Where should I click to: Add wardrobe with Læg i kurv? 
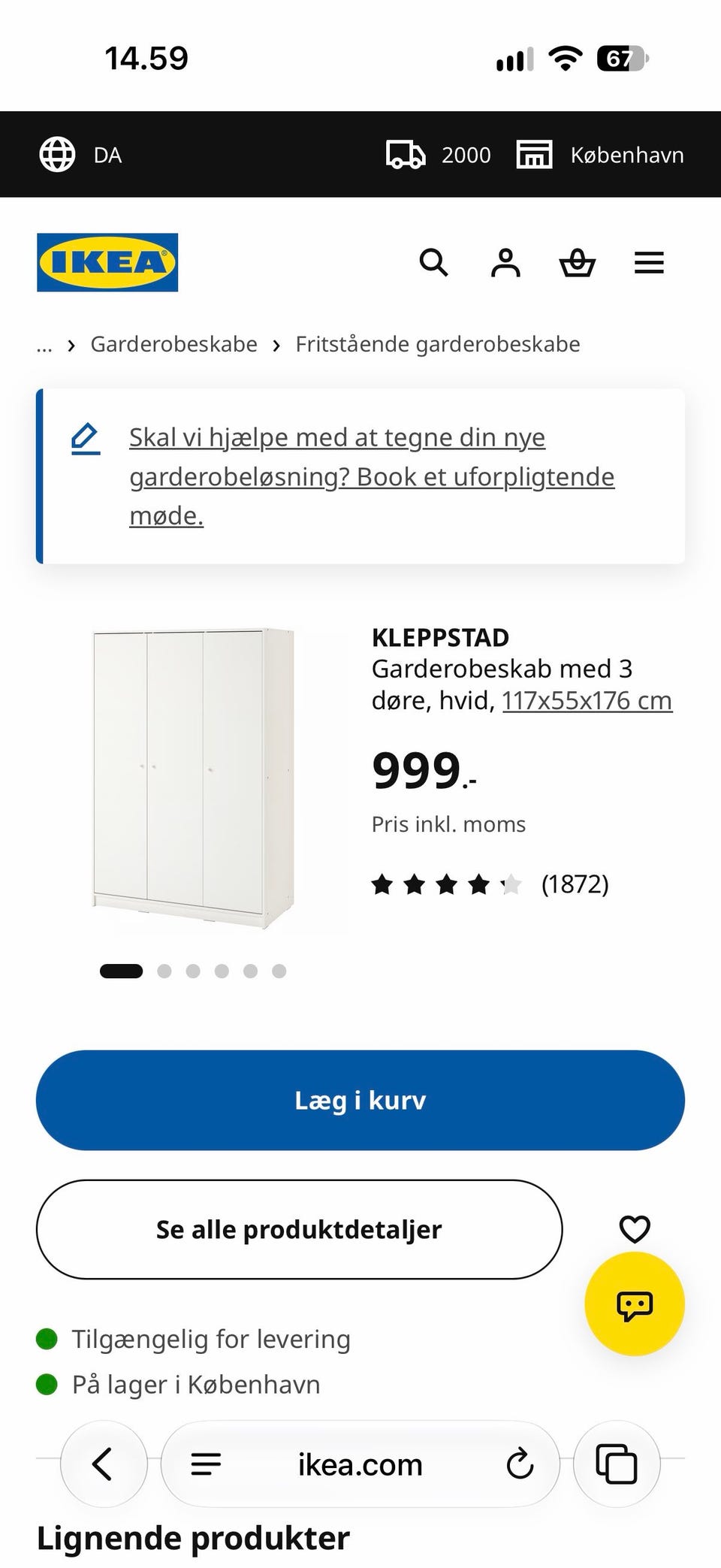(x=360, y=1100)
